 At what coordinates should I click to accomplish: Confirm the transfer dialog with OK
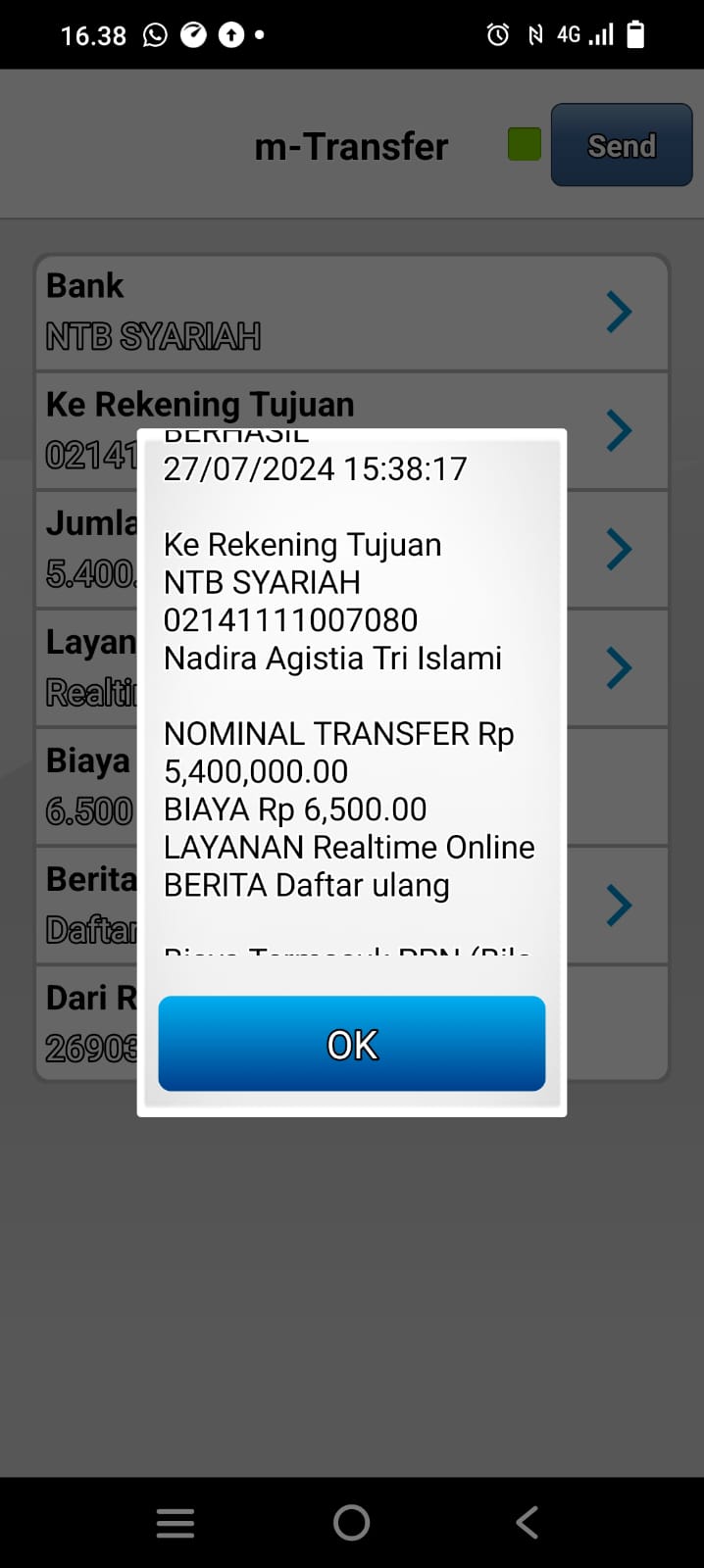coord(351,1044)
